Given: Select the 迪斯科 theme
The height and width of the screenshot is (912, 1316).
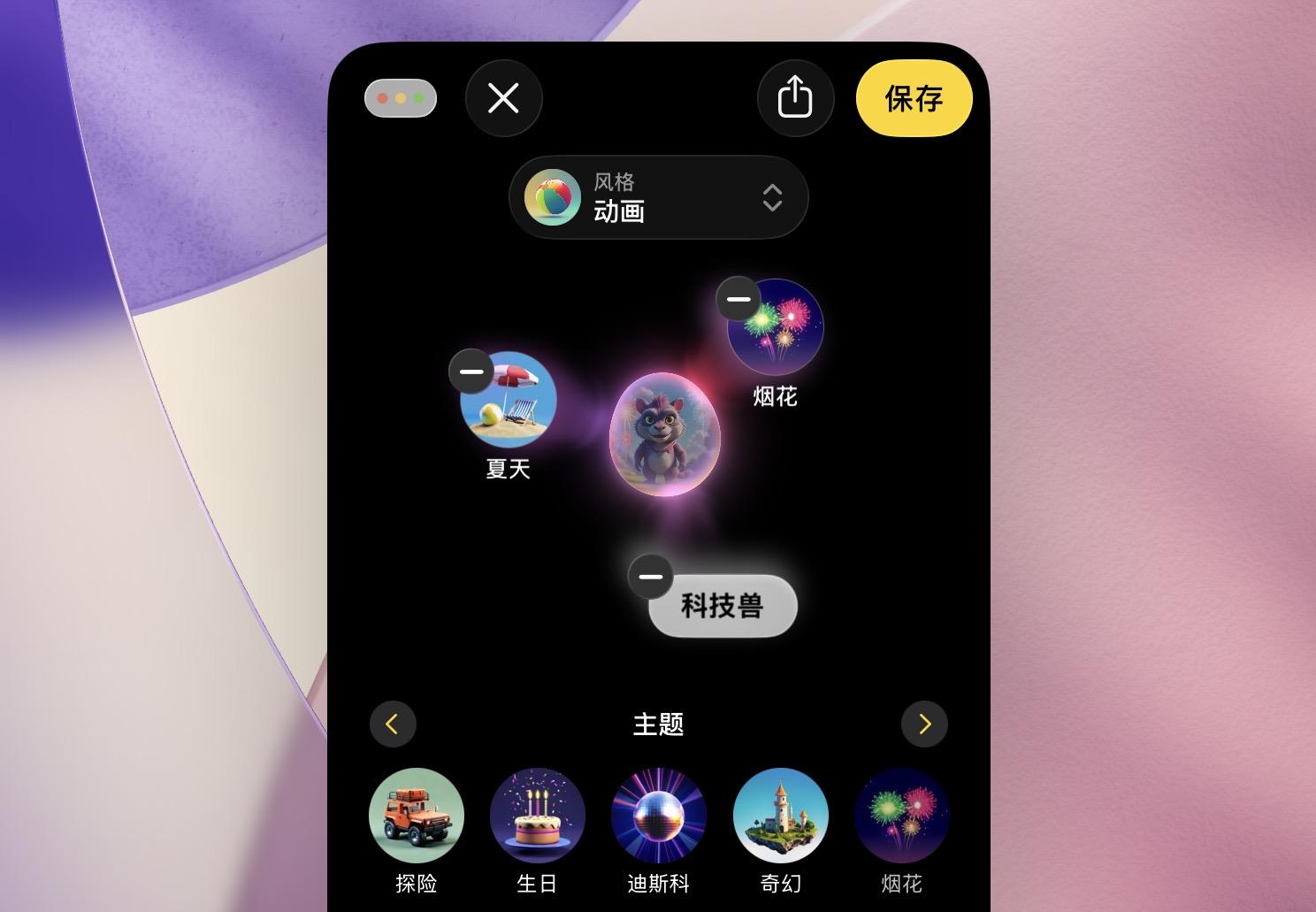Looking at the screenshot, I should [658, 816].
